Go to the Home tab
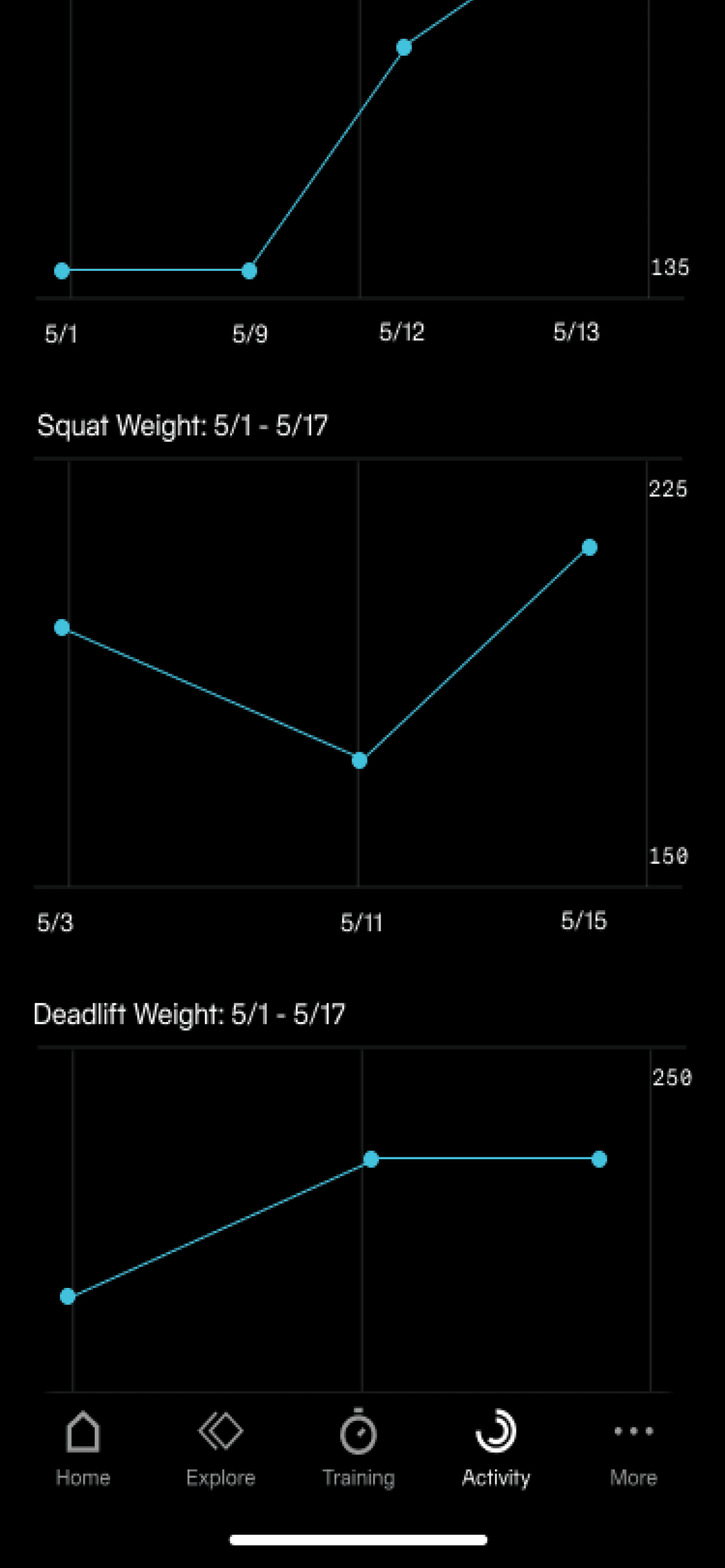Screen dimensions: 725x1568 83,1448
